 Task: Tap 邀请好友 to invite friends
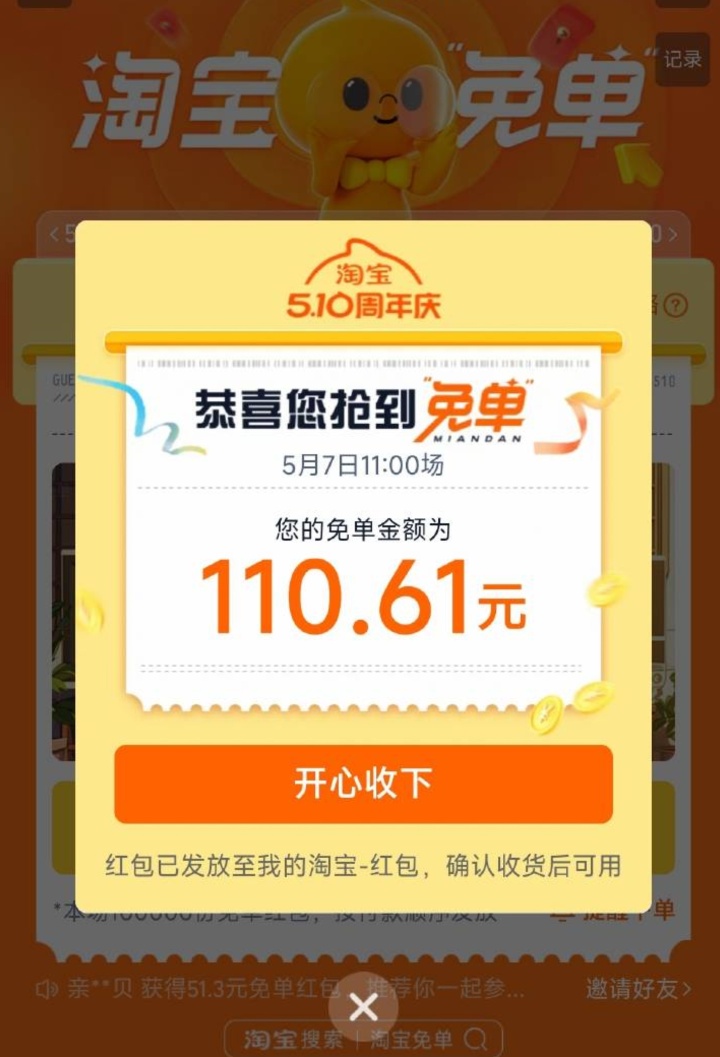point(638,989)
